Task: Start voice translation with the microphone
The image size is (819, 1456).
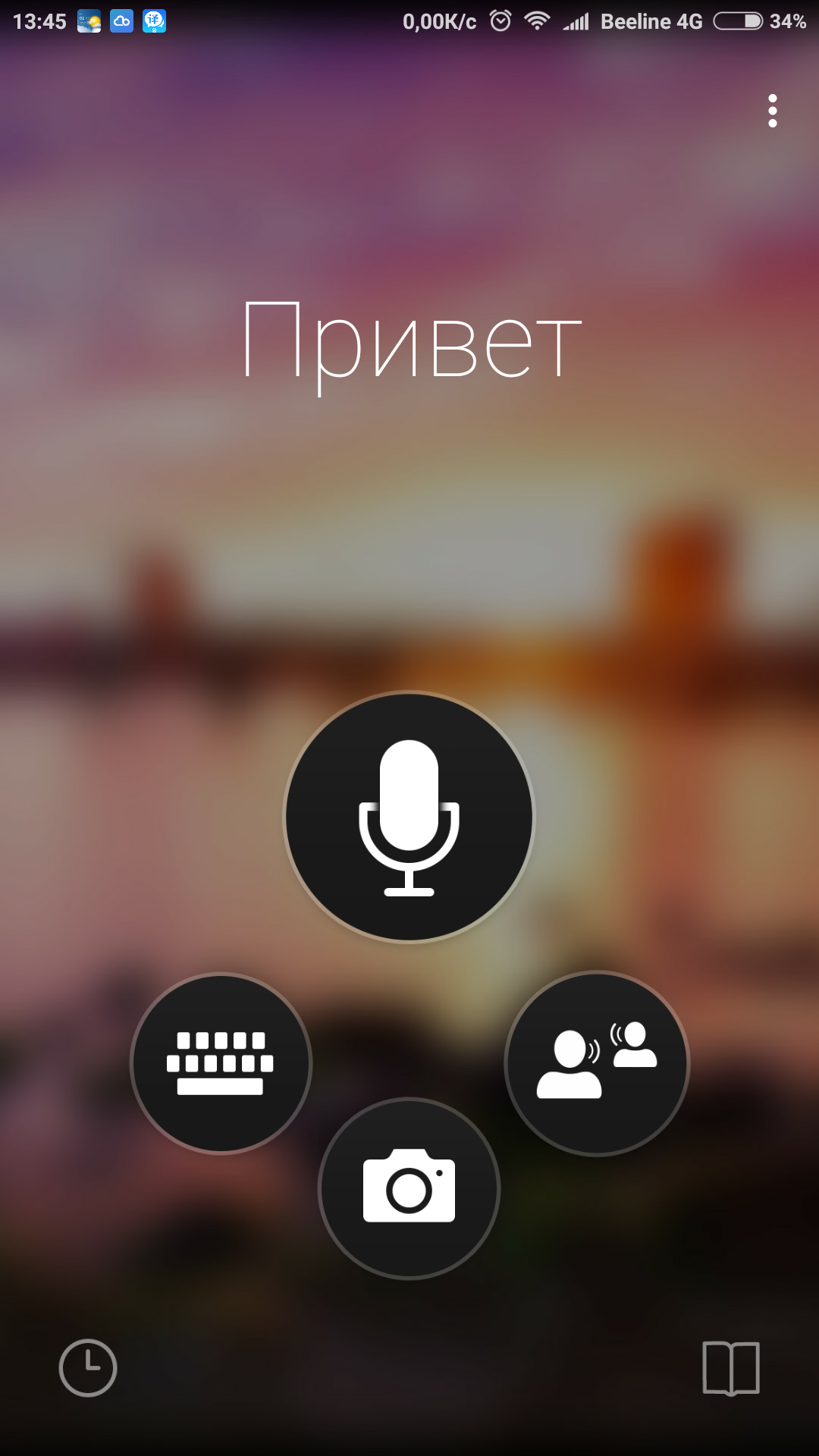Action: tap(409, 817)
